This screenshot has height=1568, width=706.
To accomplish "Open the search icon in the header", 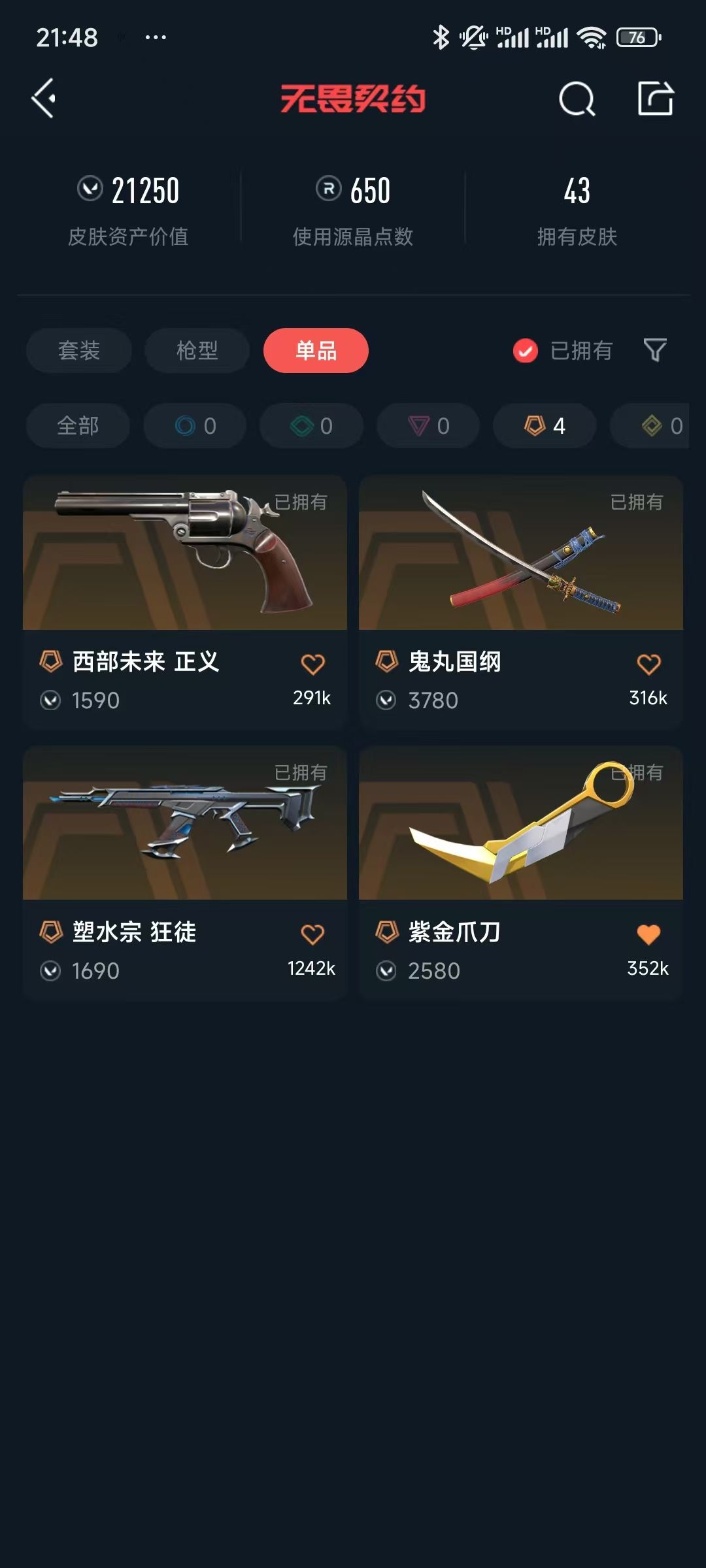I will coord(577,99).
